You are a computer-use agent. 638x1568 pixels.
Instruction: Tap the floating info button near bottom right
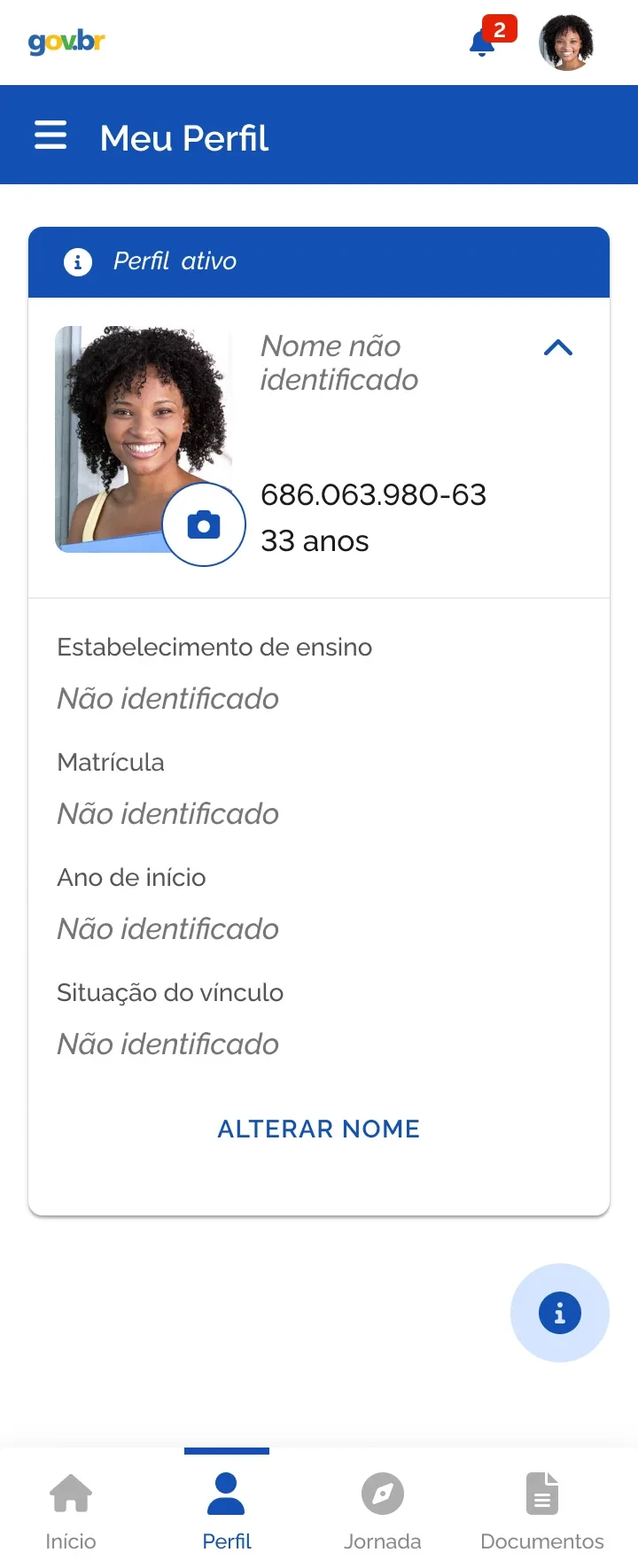(559, 1312)
